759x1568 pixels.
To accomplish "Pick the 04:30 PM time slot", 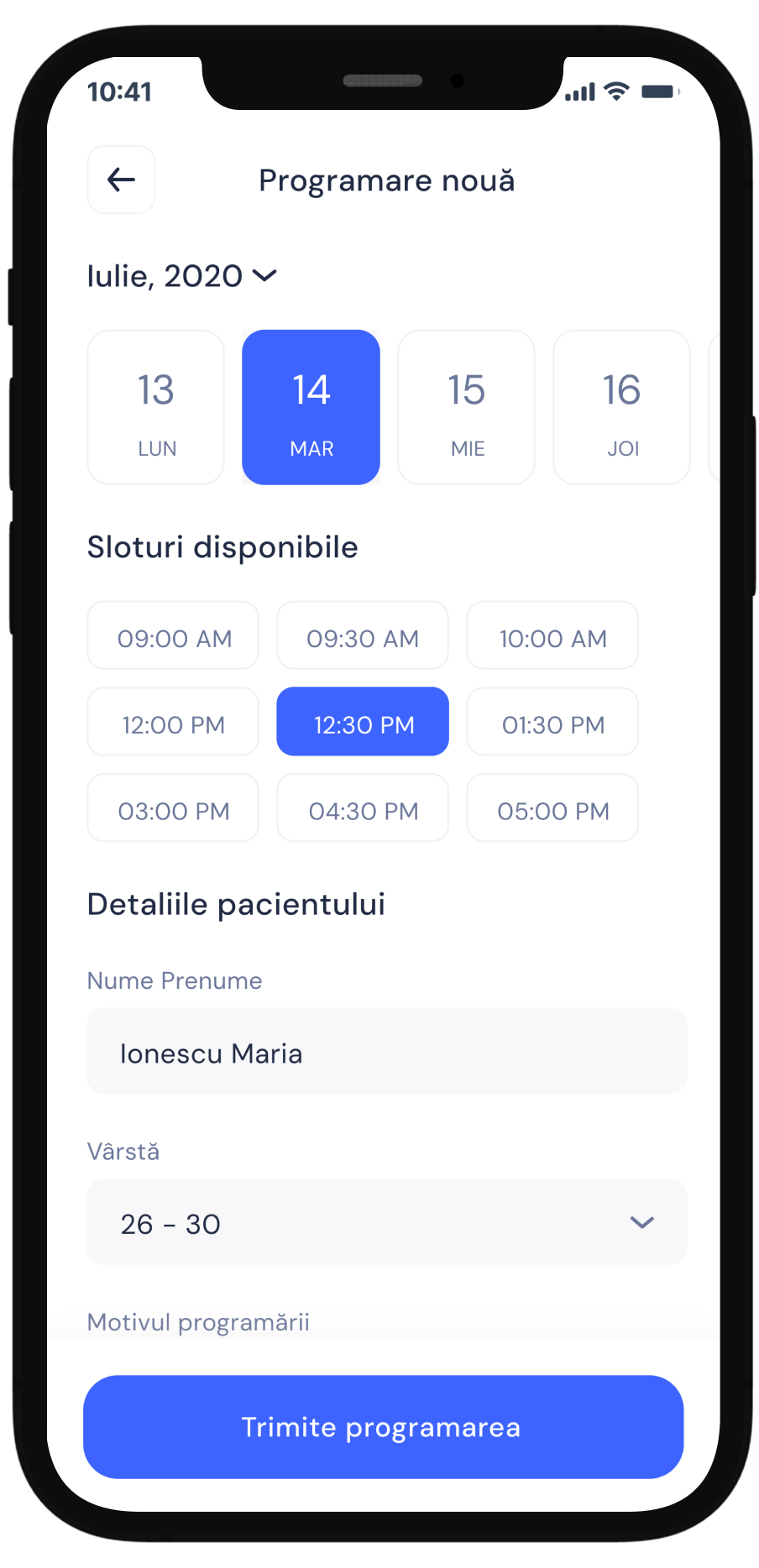I will click(x=363, y=812).
